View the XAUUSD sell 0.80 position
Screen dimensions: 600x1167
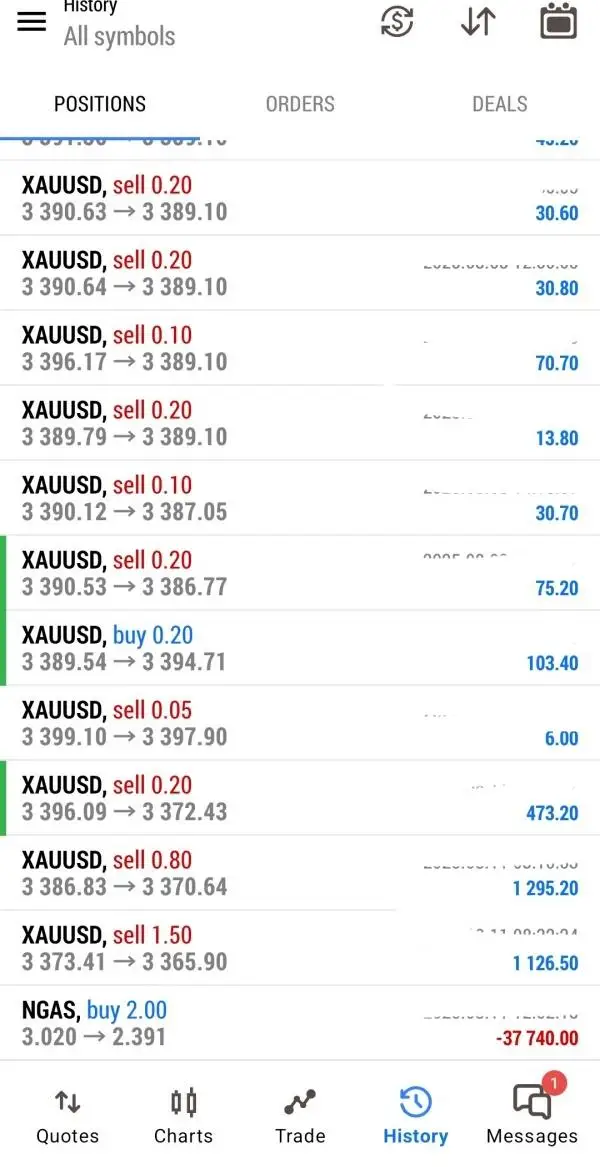tap(300, 873)
